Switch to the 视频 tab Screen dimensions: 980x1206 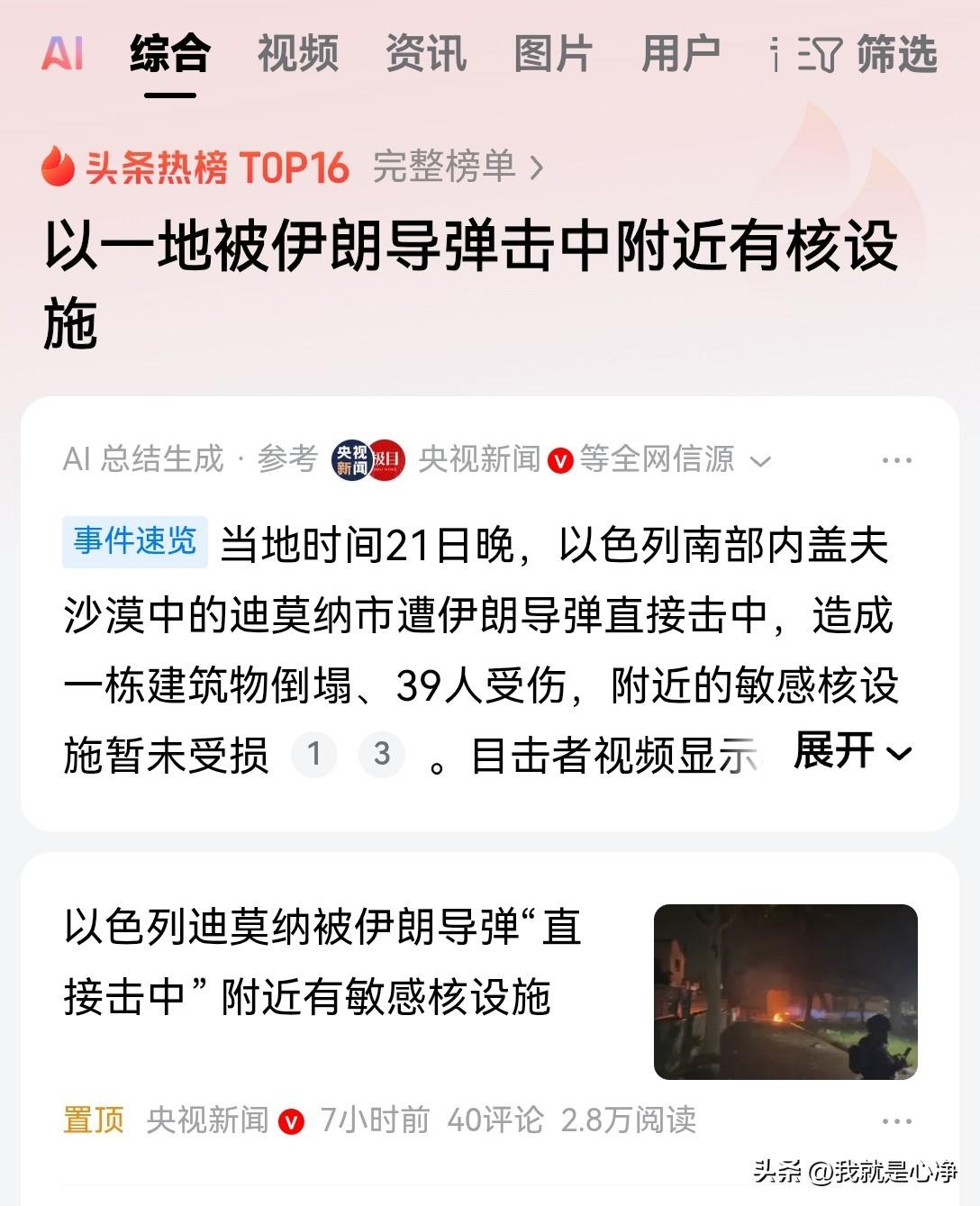pyautogui.click(x=297, y=54)
